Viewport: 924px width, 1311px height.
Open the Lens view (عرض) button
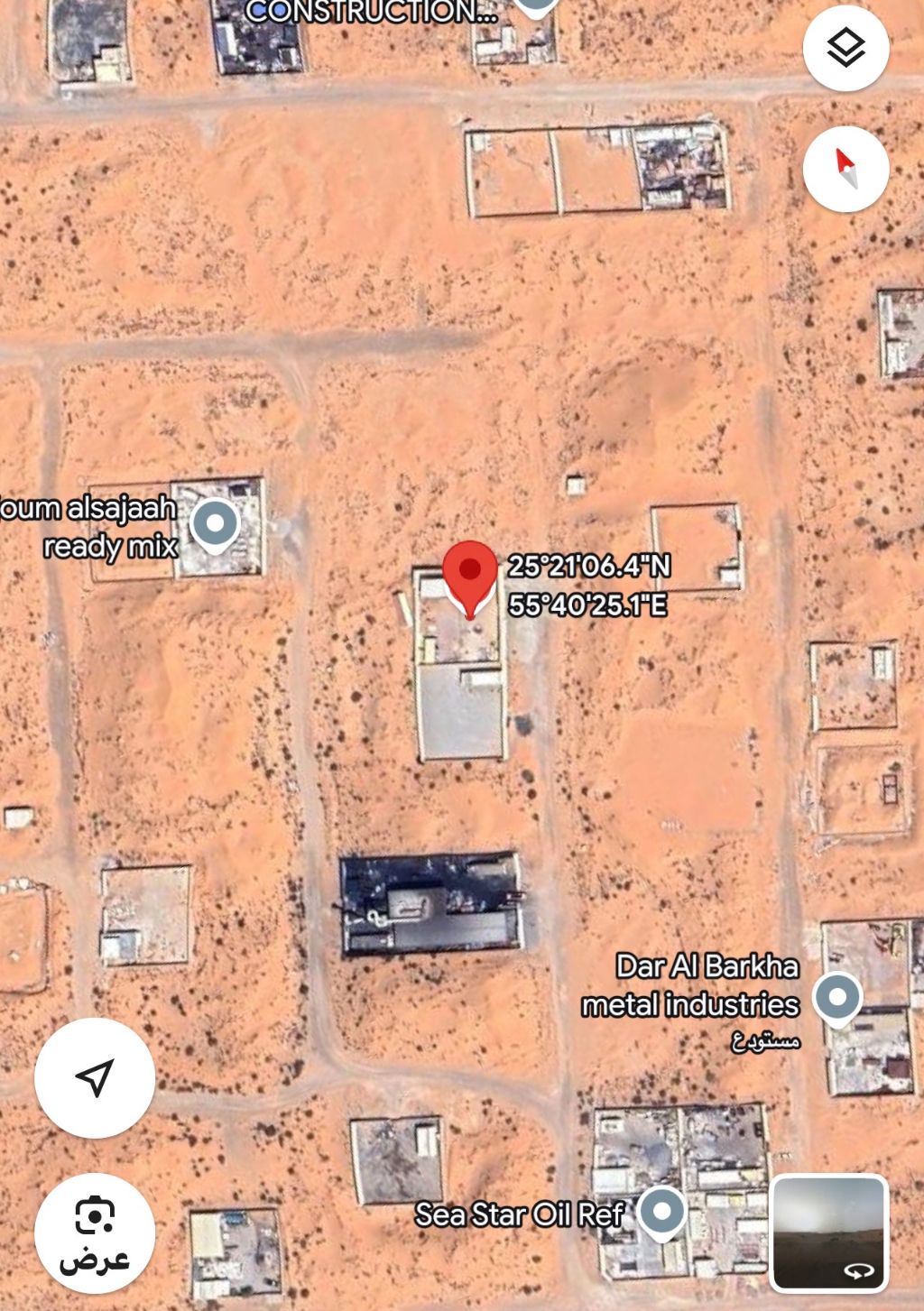tap(95, 1233)
